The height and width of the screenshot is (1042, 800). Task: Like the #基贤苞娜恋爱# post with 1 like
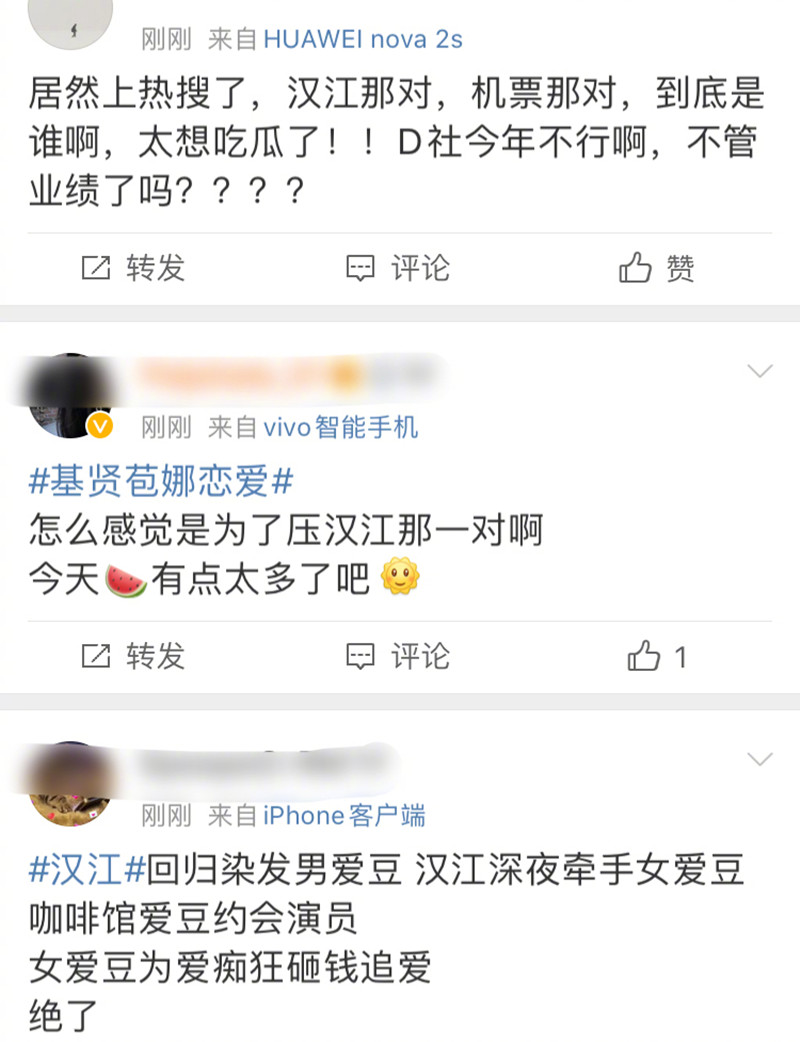coord(656,657)
